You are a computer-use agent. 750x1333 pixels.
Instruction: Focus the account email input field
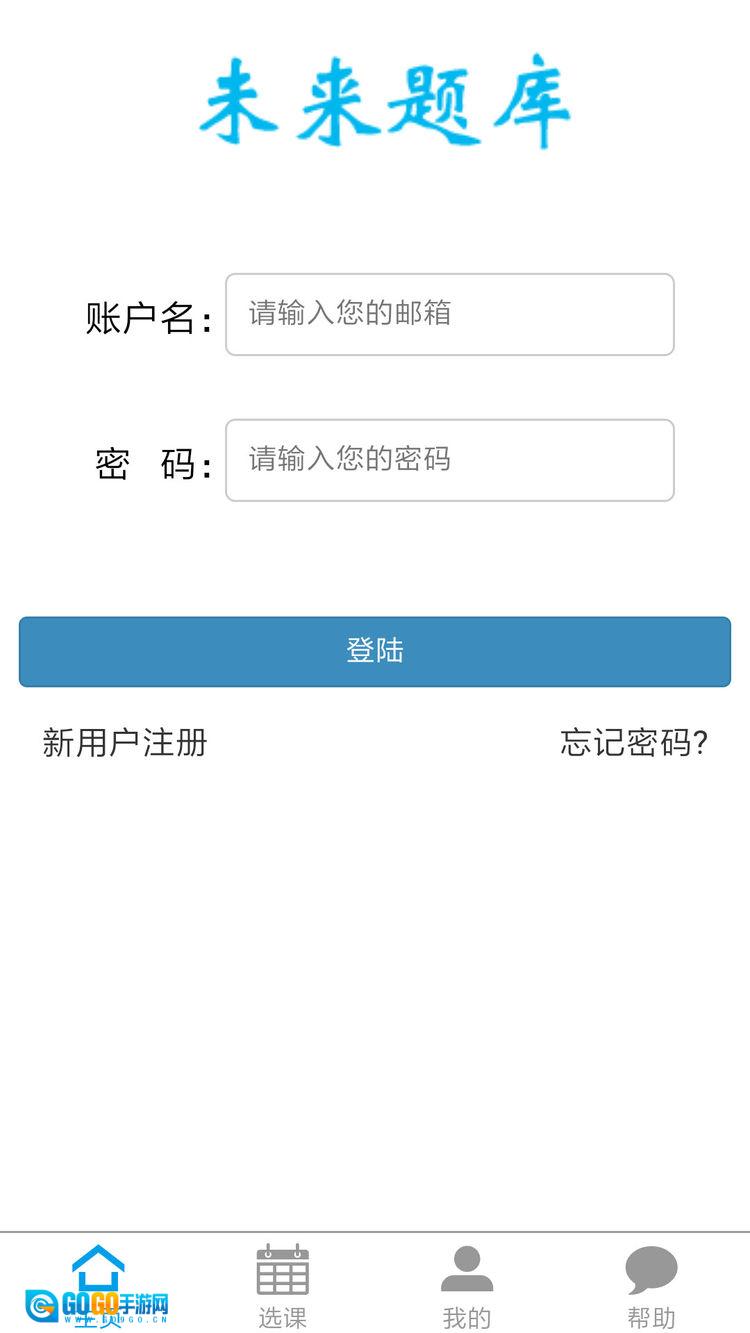449,314
